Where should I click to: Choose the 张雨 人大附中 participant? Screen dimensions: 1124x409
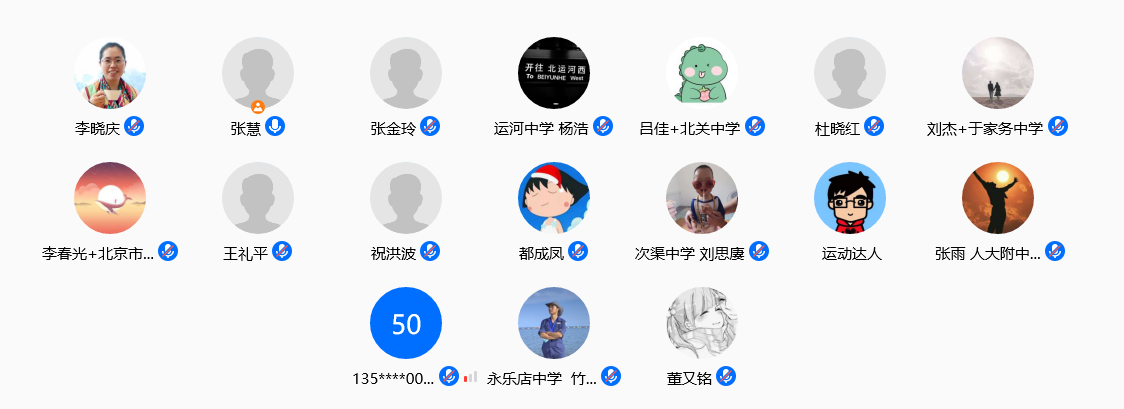coord(998,198)
